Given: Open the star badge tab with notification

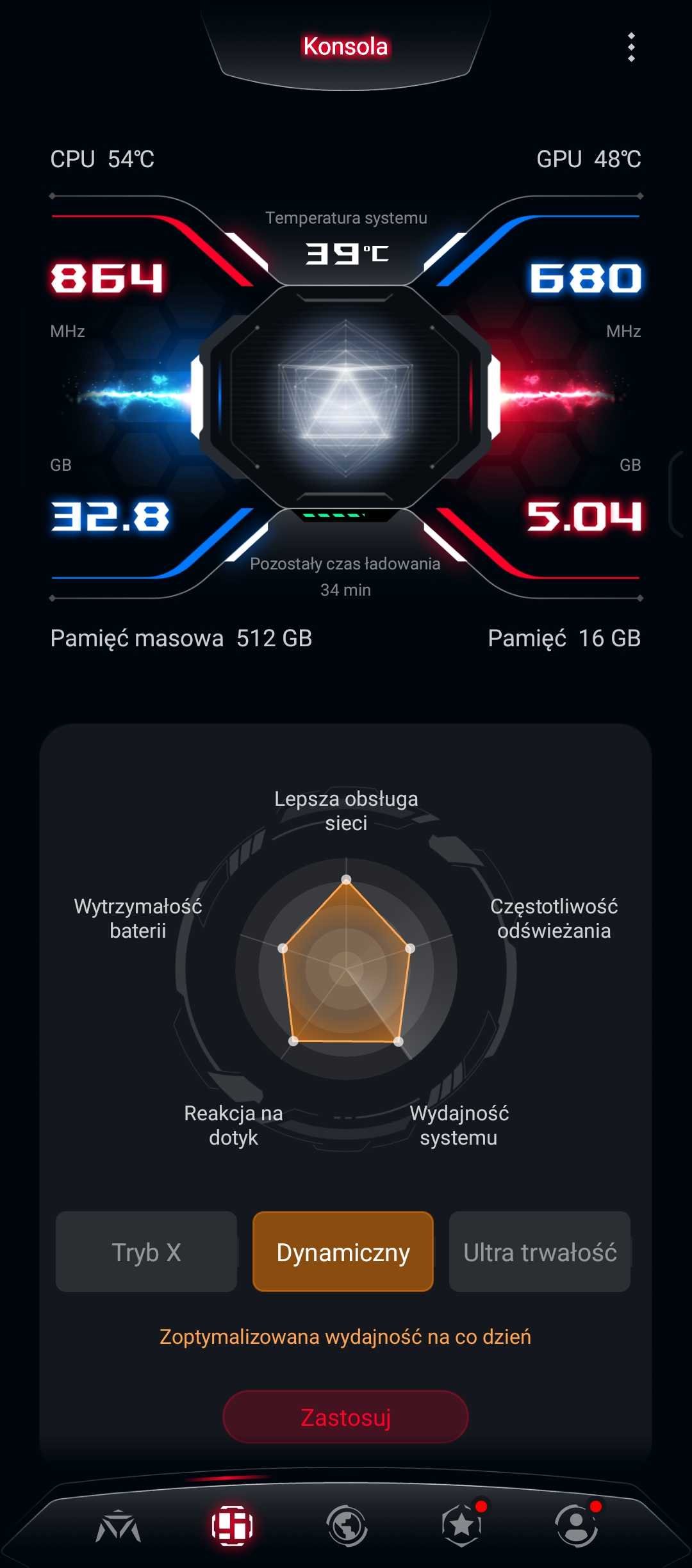Looking at the screenshot, I should click(x=462, y=1526).
